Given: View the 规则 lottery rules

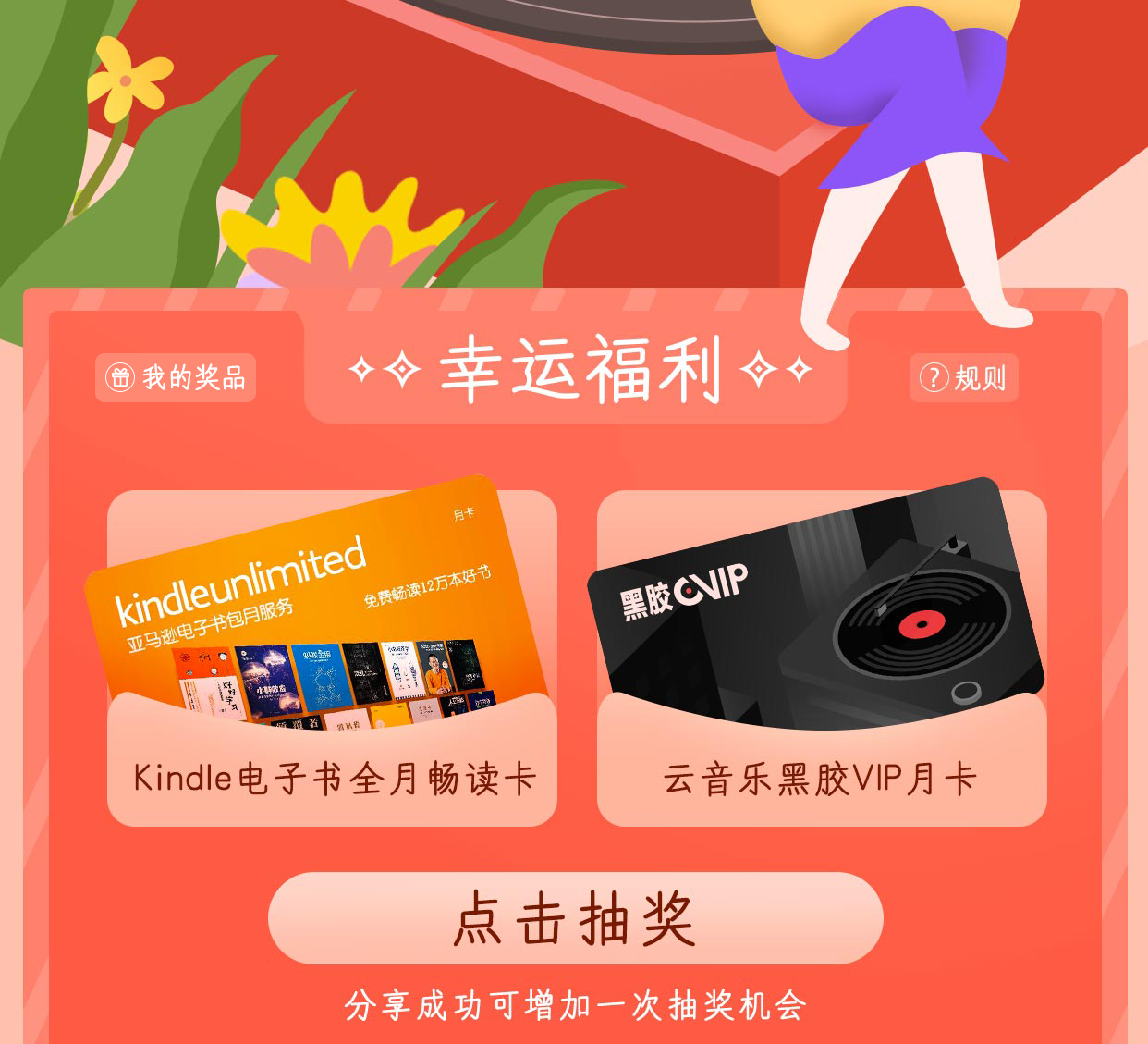Looking at the screenshot, I should coord(963,377).
